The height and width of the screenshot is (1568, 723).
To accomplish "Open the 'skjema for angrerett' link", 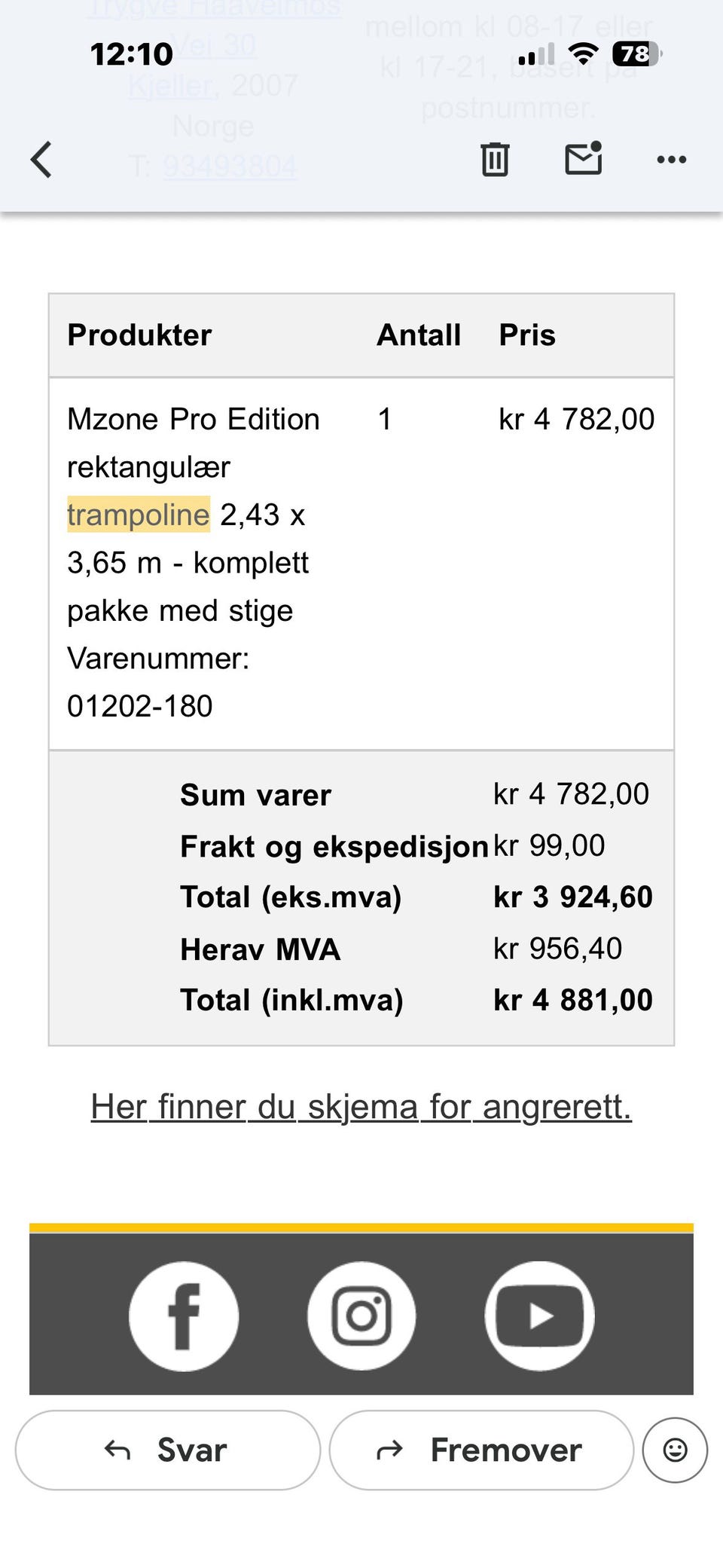I will click(x=361, y=1107).
